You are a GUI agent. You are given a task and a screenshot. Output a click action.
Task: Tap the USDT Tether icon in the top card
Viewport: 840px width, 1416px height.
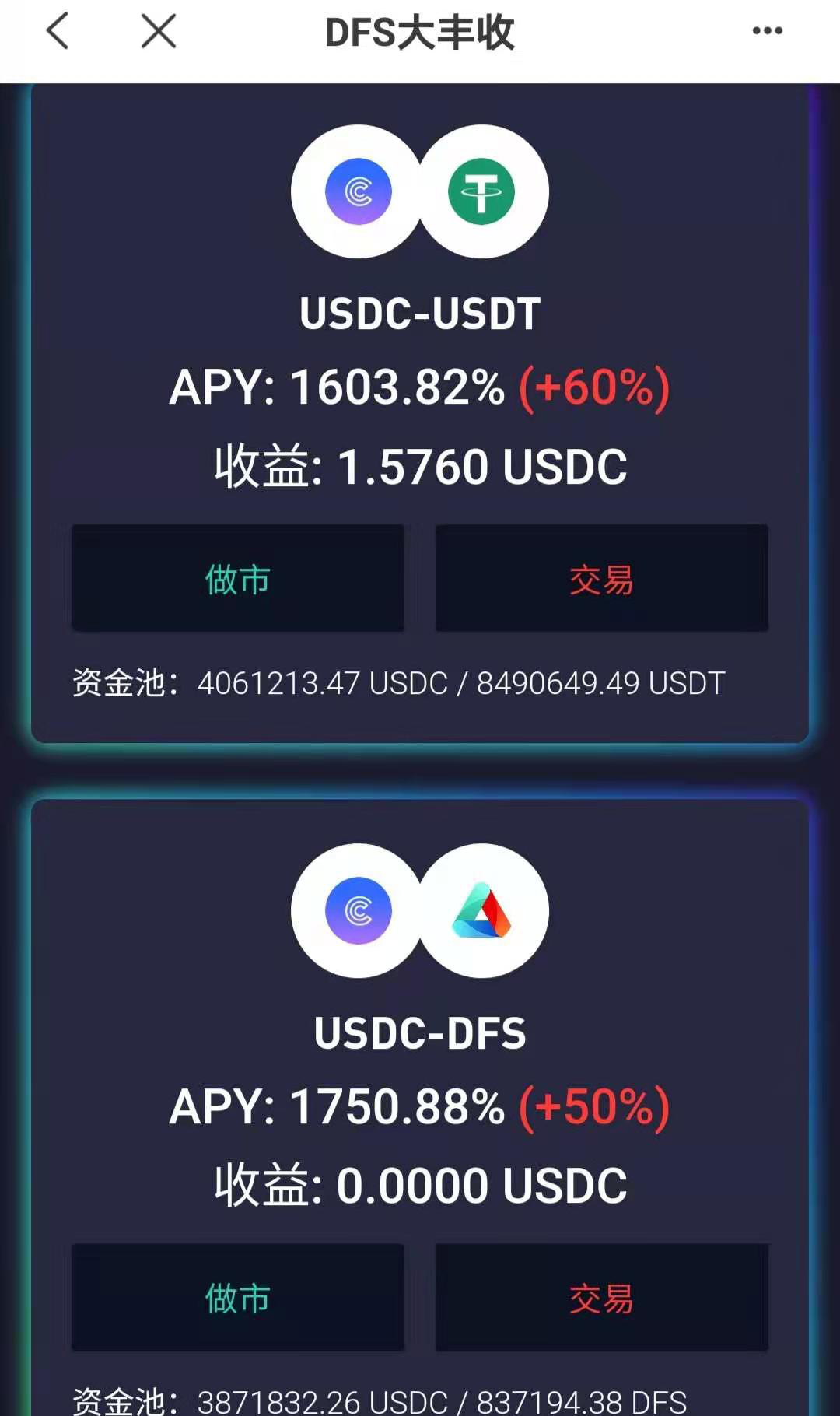click(x=483, y=191)
